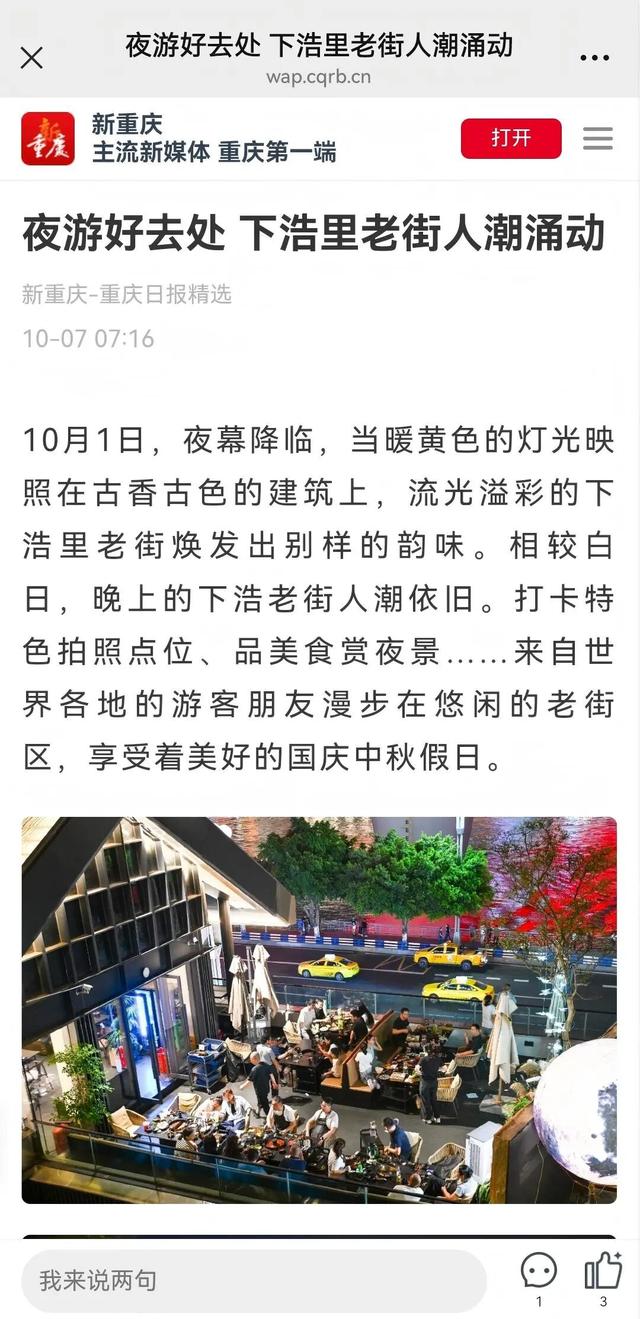Open the outdoor dining street photo
Image resolution: width=640 pixels, height=1319 pixels.
319,1009
